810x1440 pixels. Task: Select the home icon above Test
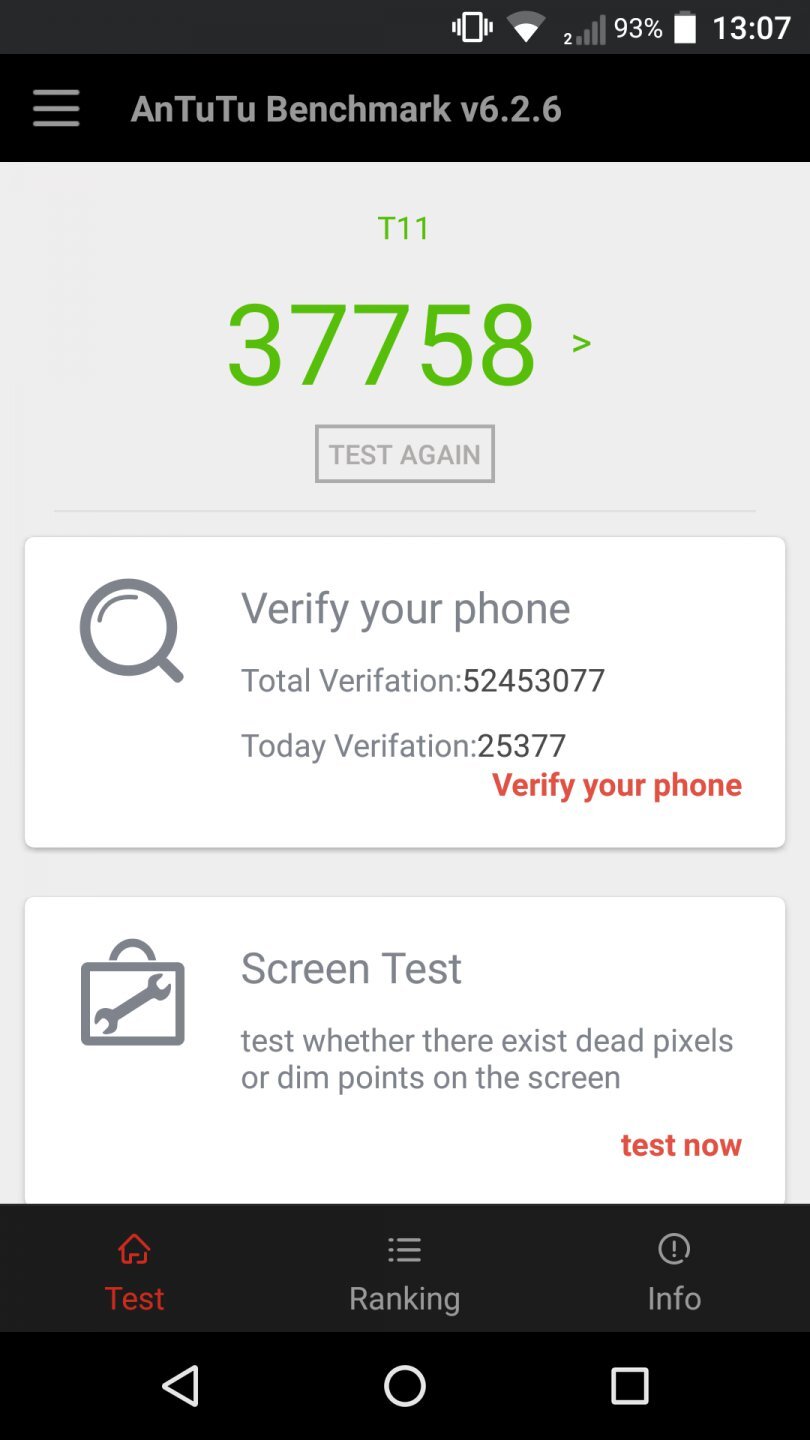point(134,1249)
